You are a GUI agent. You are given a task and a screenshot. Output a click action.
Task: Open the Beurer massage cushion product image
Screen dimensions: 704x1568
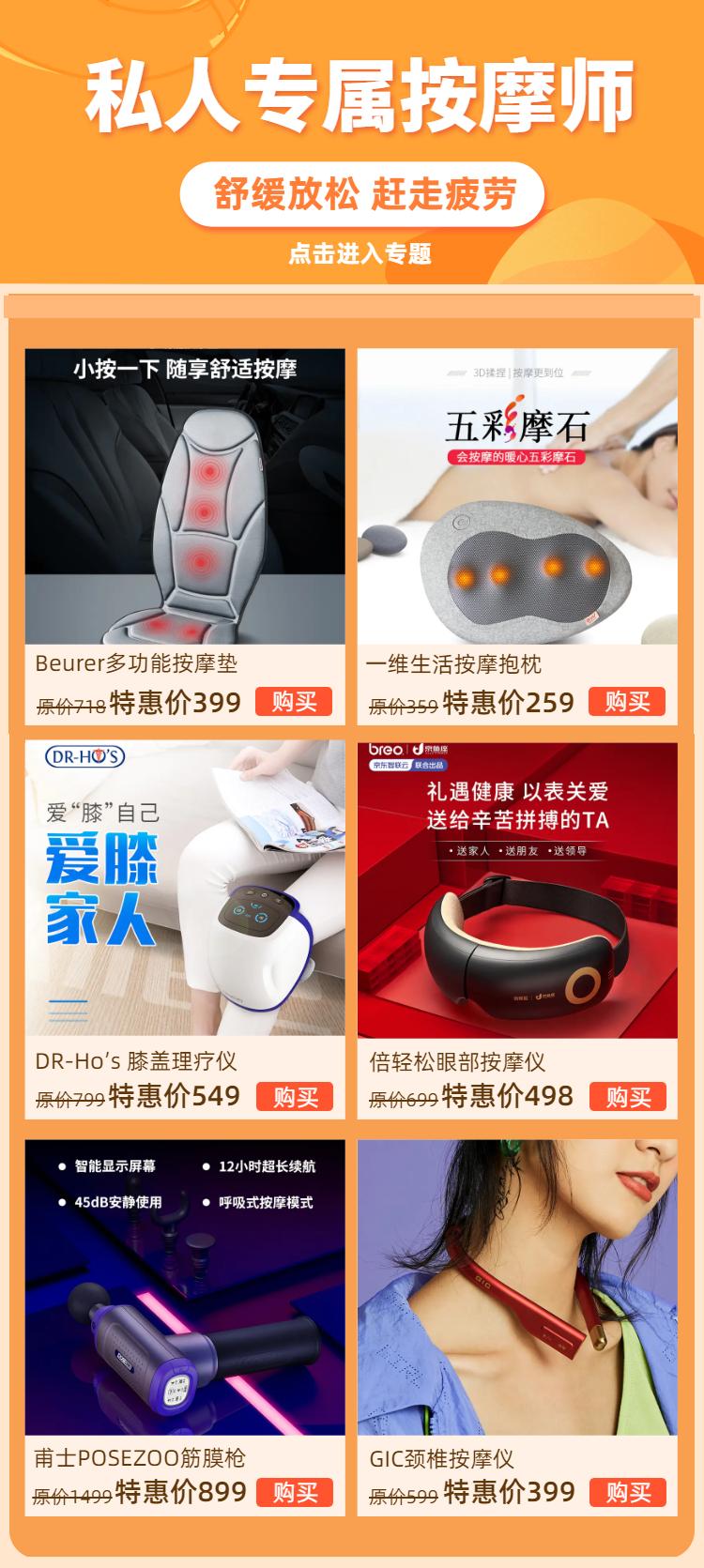[x=185, y=493]
